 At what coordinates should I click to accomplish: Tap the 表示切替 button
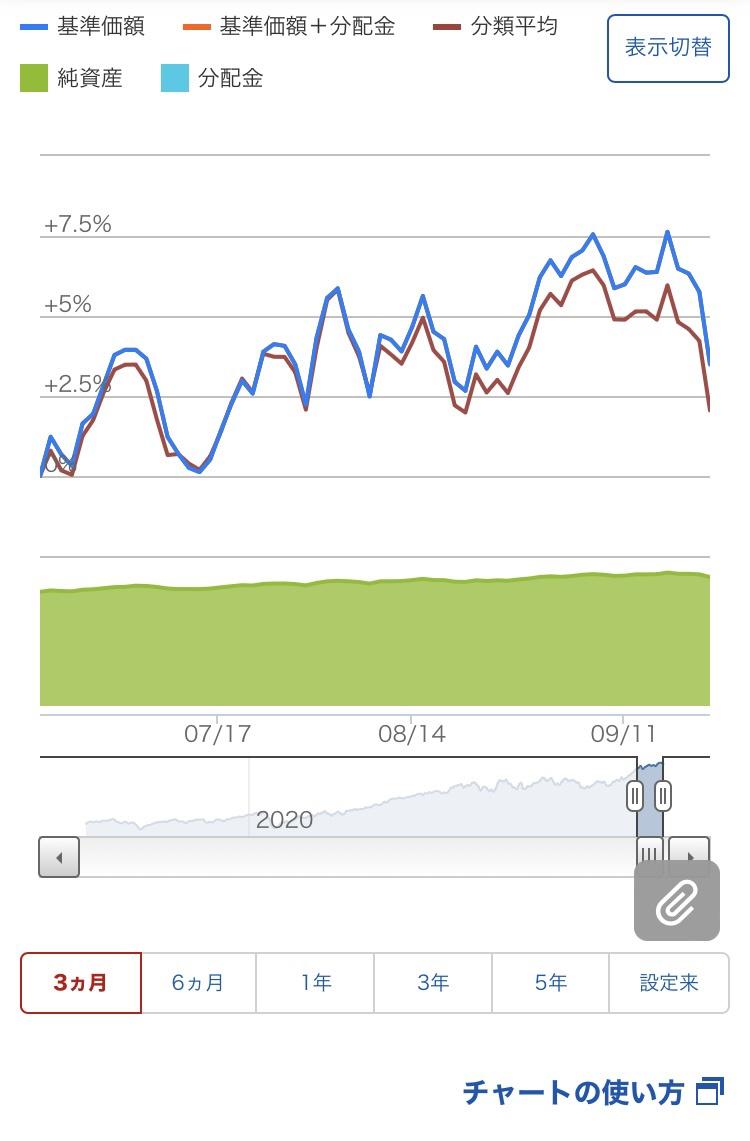coord(667,48)
